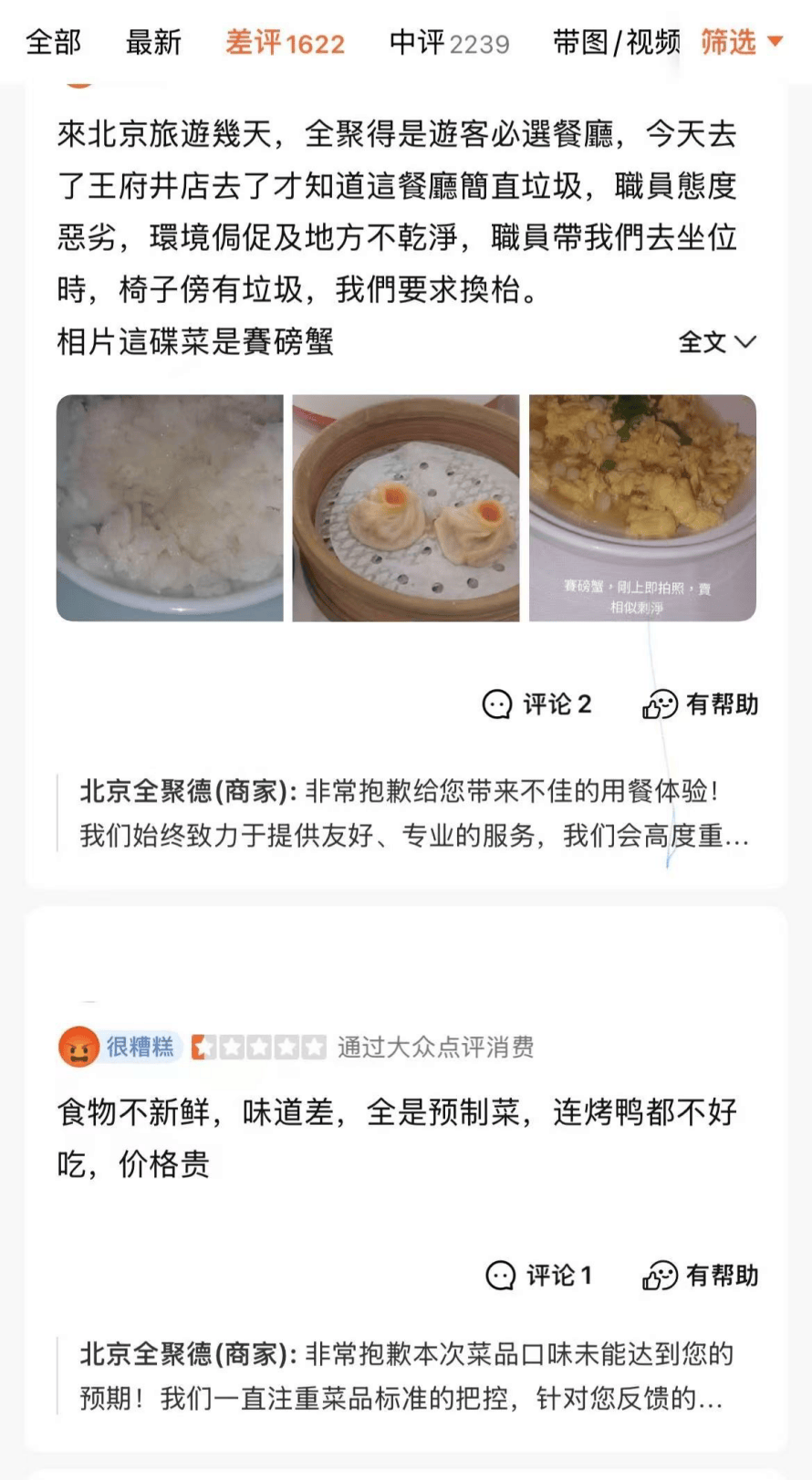
Task: Open 评论 2 comments on the first review
Action: tap(537, 704)
